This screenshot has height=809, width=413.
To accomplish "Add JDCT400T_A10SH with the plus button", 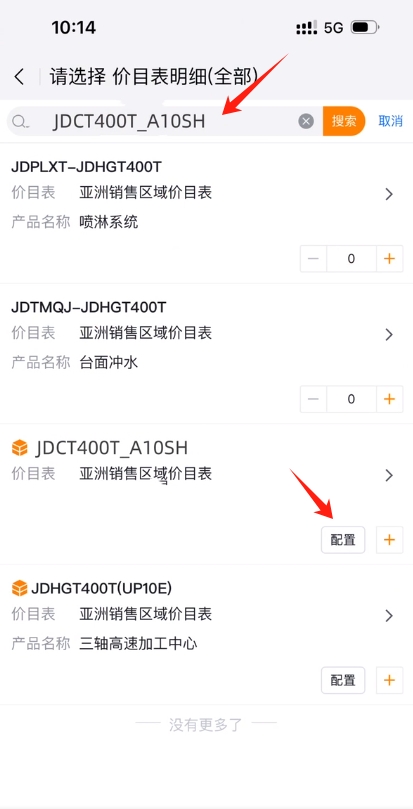I will [389, 540].
